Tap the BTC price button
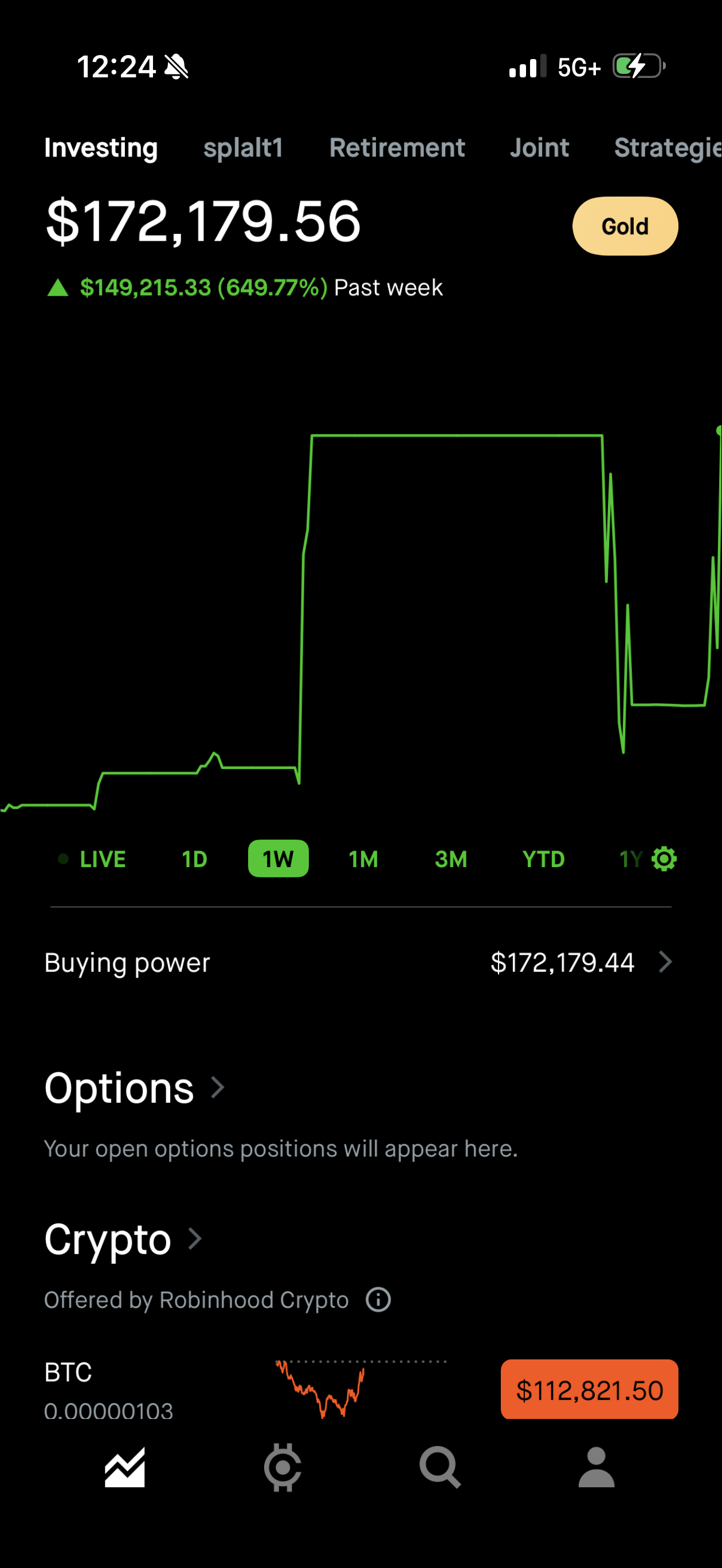The height and width of the screenshot is (1568, 722). pyautogui.click(x=588, y=1390)
